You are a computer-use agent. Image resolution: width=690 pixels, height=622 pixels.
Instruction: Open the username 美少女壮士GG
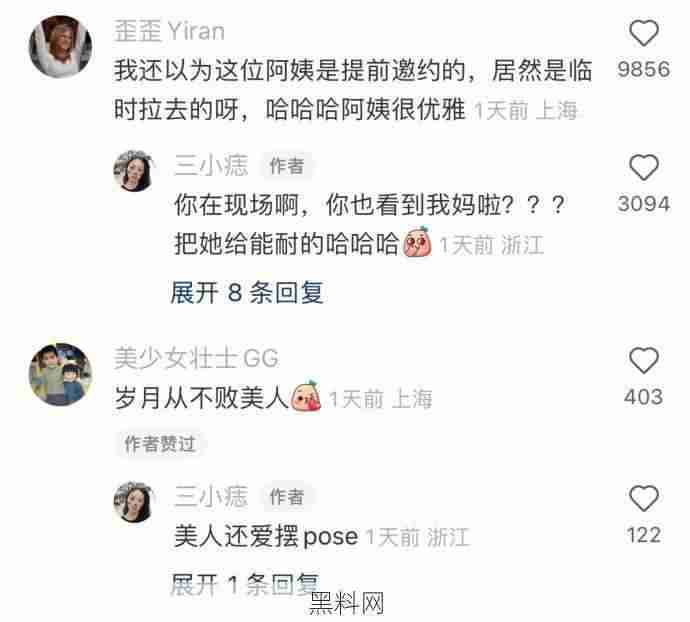196,358
